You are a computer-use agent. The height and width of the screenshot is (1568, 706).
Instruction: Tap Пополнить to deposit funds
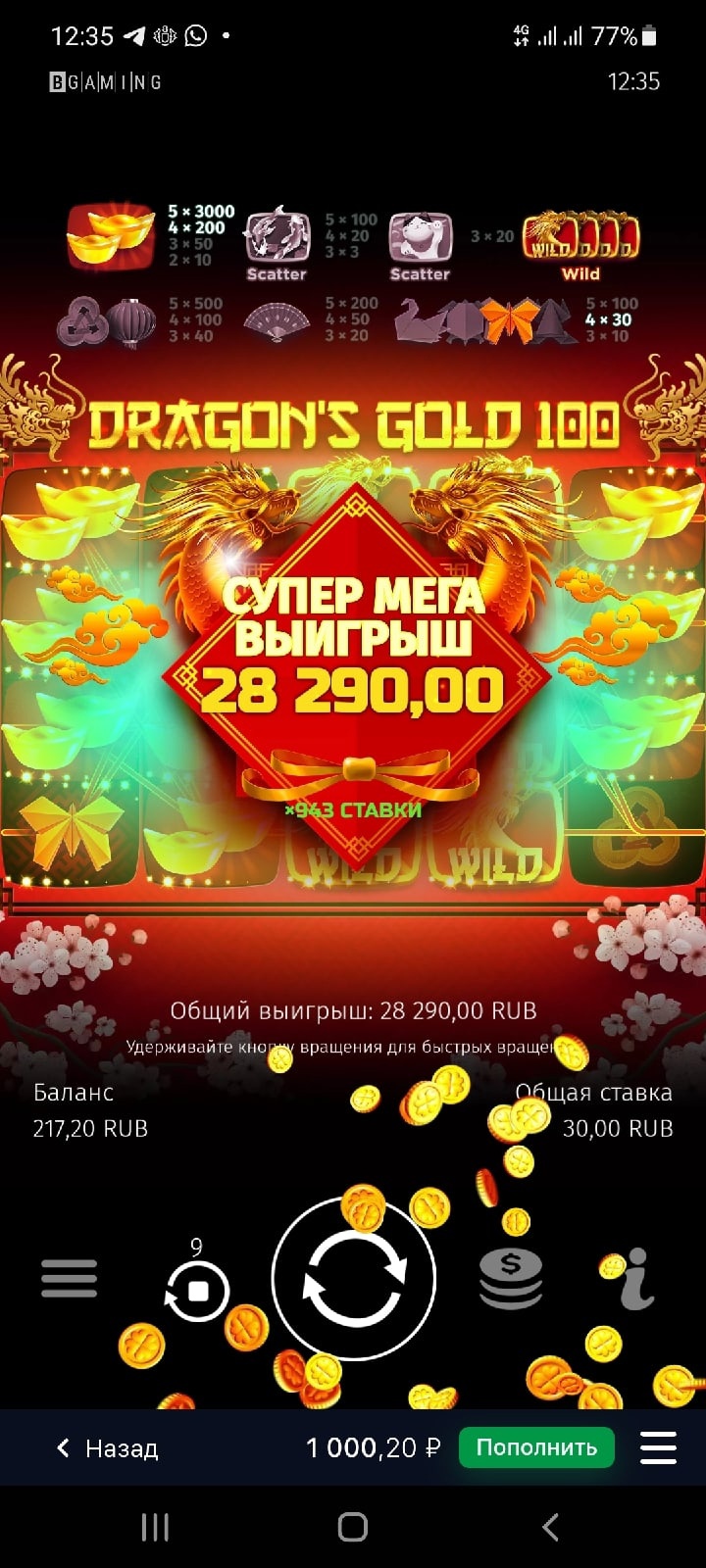(x=536, y=1447)
